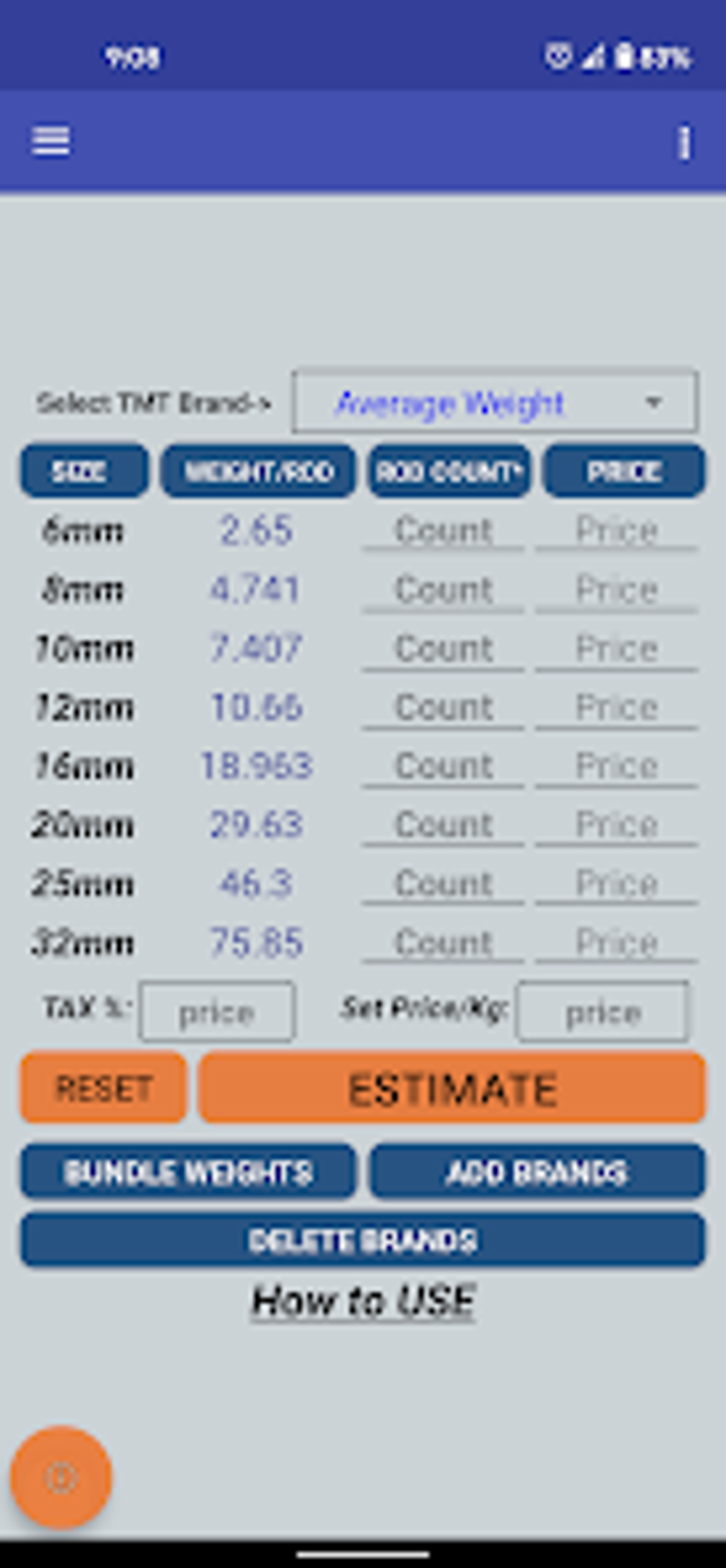Select the Count field for 25mm
Viewport: 726px width, 1568px height.
click(x=443, y=884)
